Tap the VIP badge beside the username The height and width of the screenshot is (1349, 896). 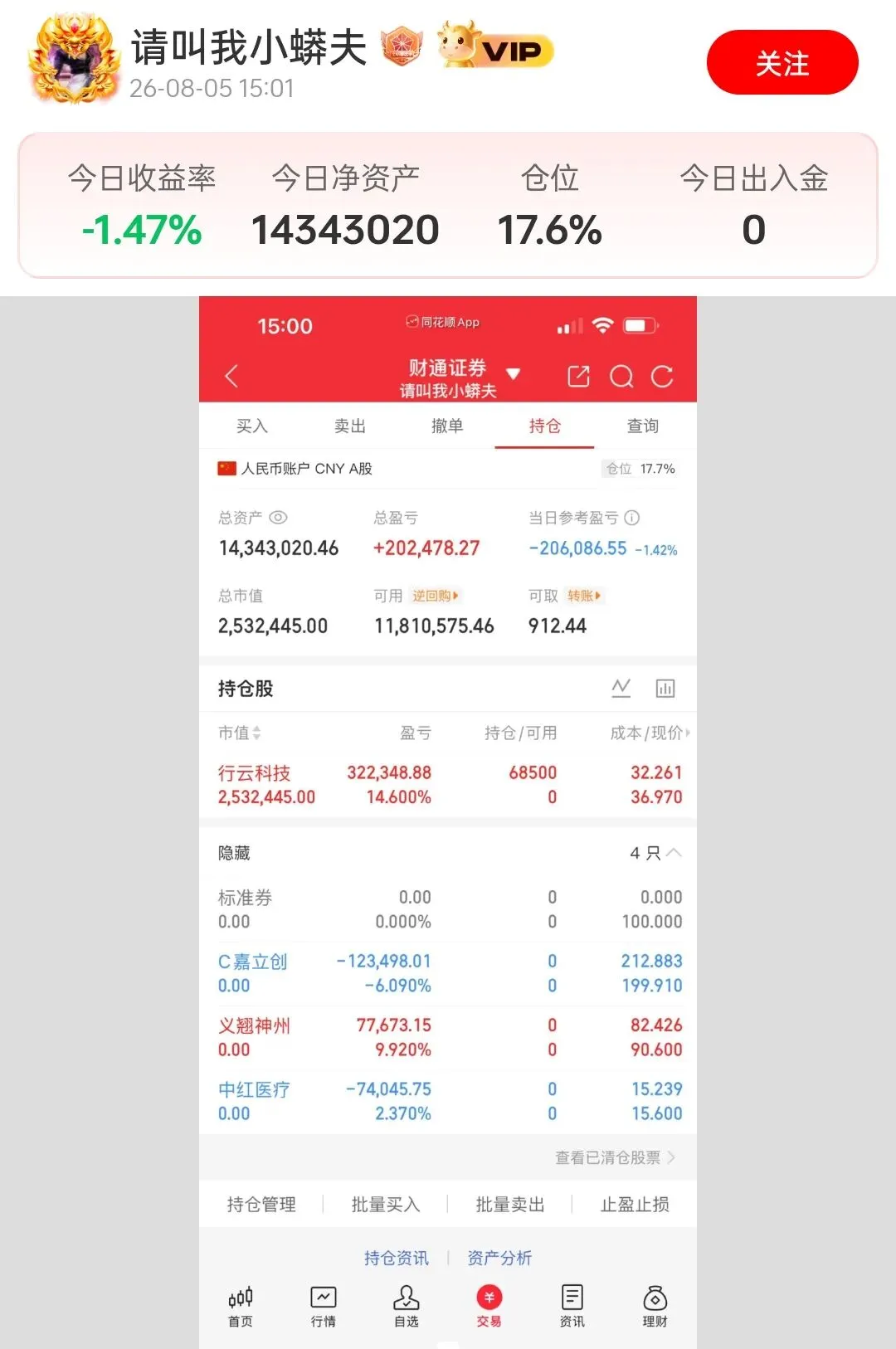(x=495, y=46)
